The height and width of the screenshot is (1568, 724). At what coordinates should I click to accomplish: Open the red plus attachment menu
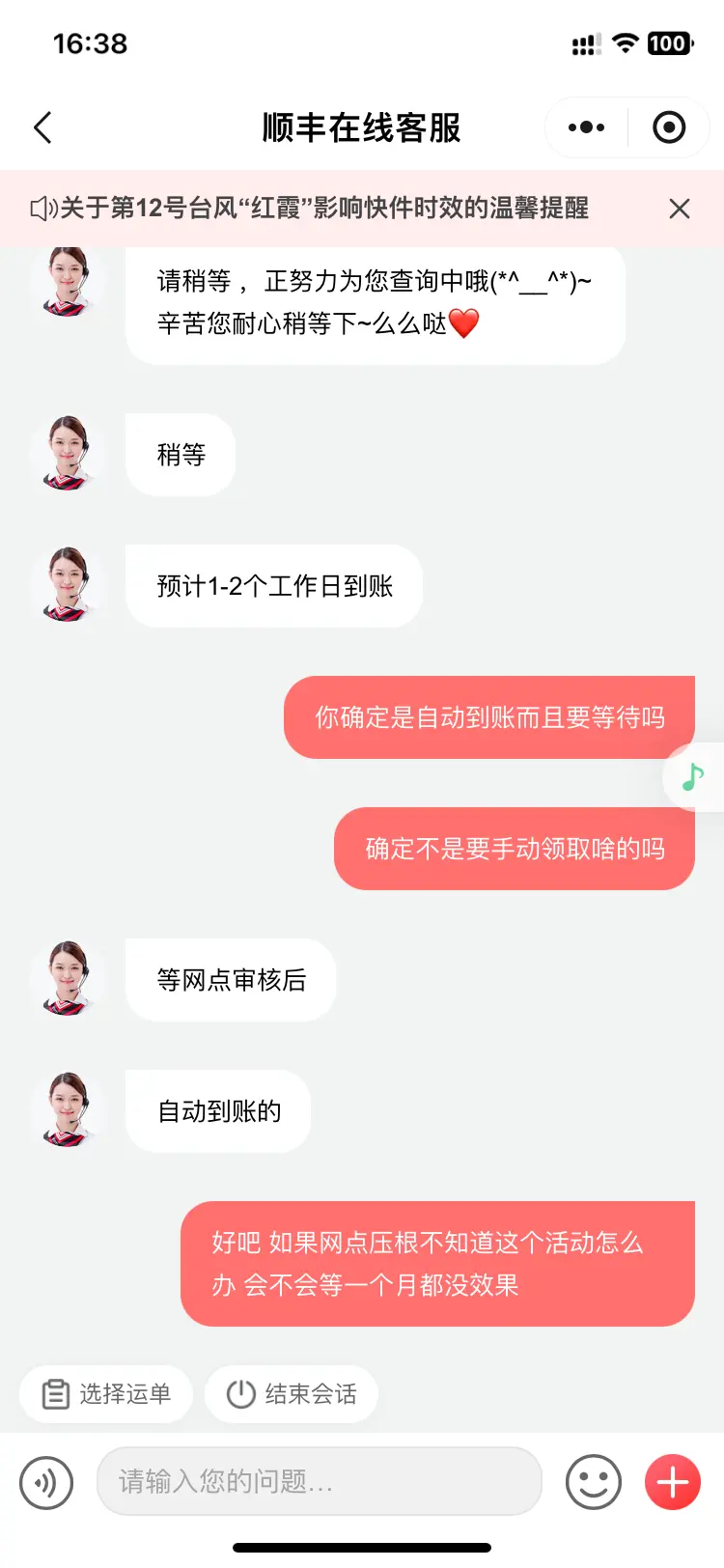point(673,1482)
